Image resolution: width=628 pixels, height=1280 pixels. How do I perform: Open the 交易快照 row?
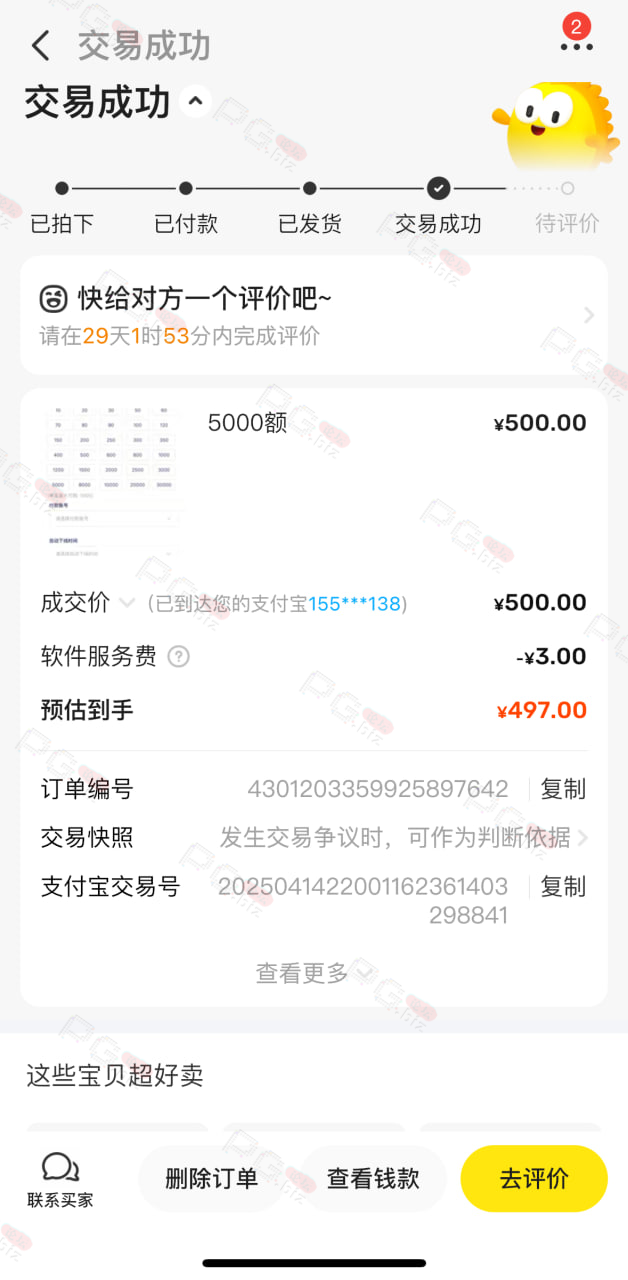(x=314, y=838)
